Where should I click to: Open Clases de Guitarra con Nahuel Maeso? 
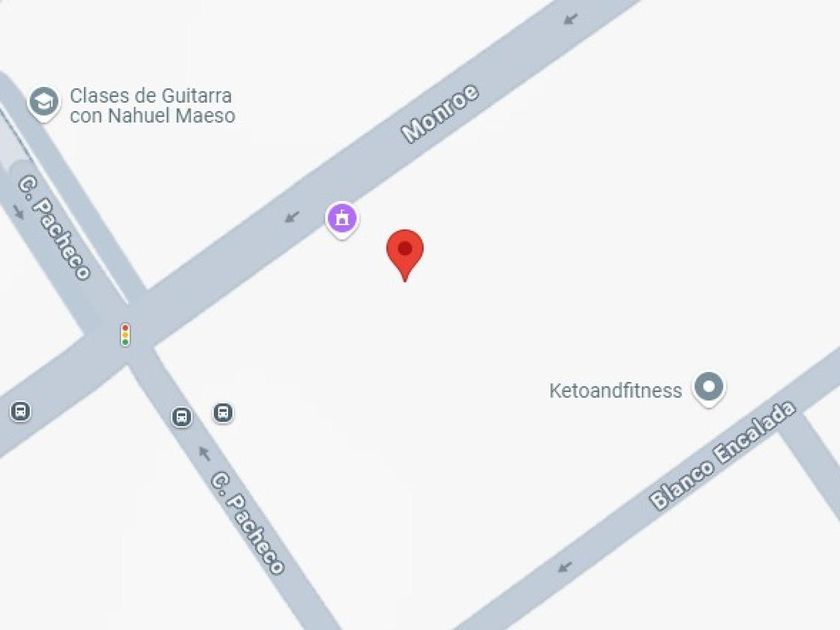coord(153,106)
